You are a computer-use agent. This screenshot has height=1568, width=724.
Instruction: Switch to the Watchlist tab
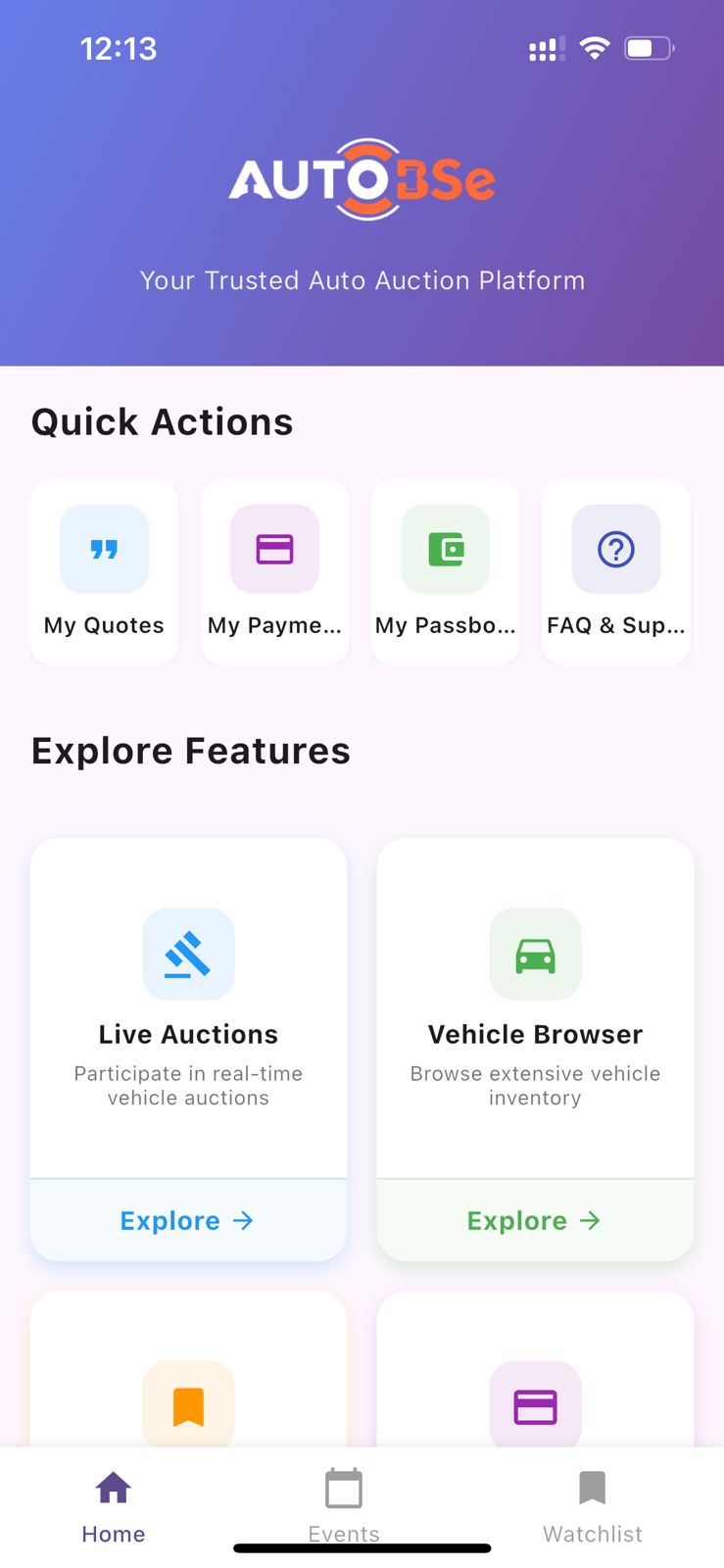pyautogui.click(x=593, y=1506)
